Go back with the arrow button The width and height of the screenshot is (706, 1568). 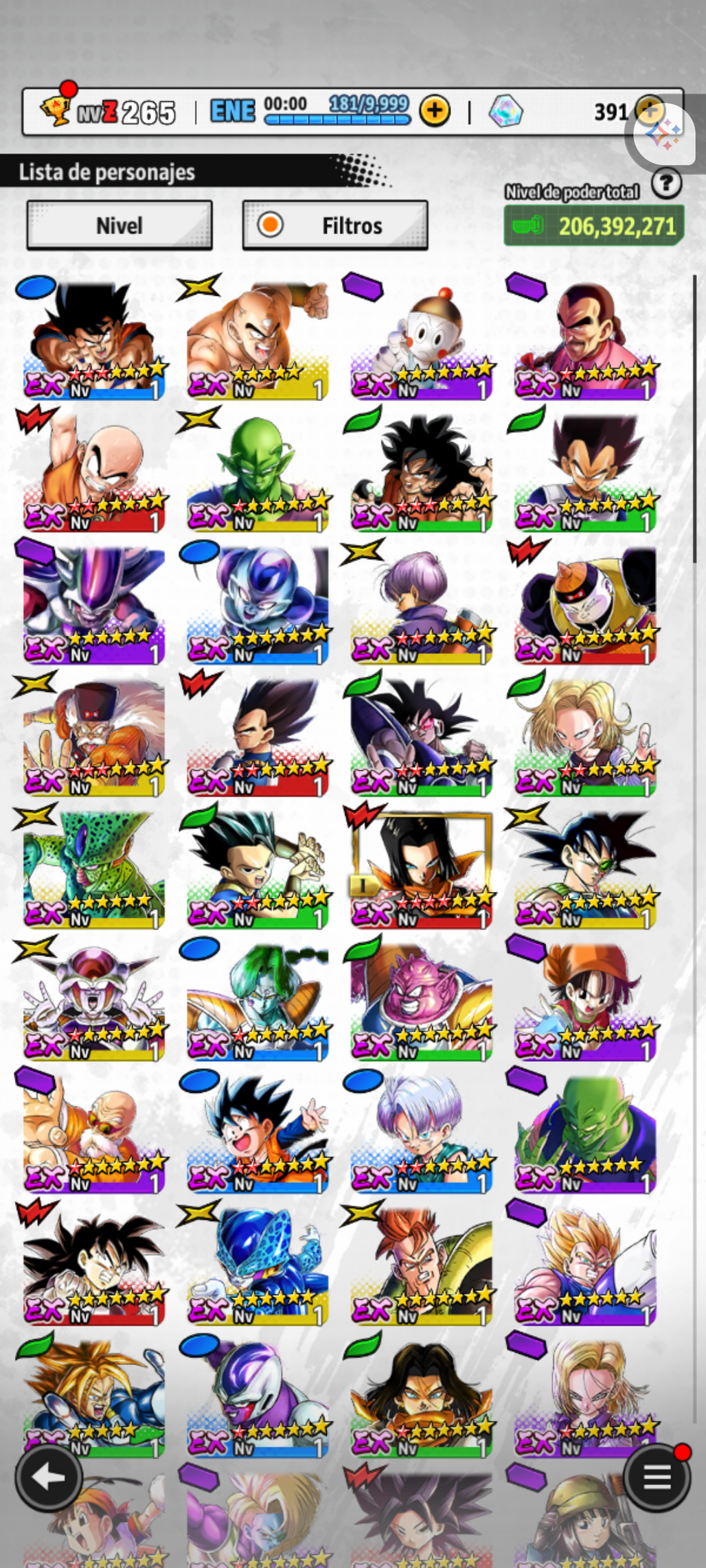(48, 1477)
